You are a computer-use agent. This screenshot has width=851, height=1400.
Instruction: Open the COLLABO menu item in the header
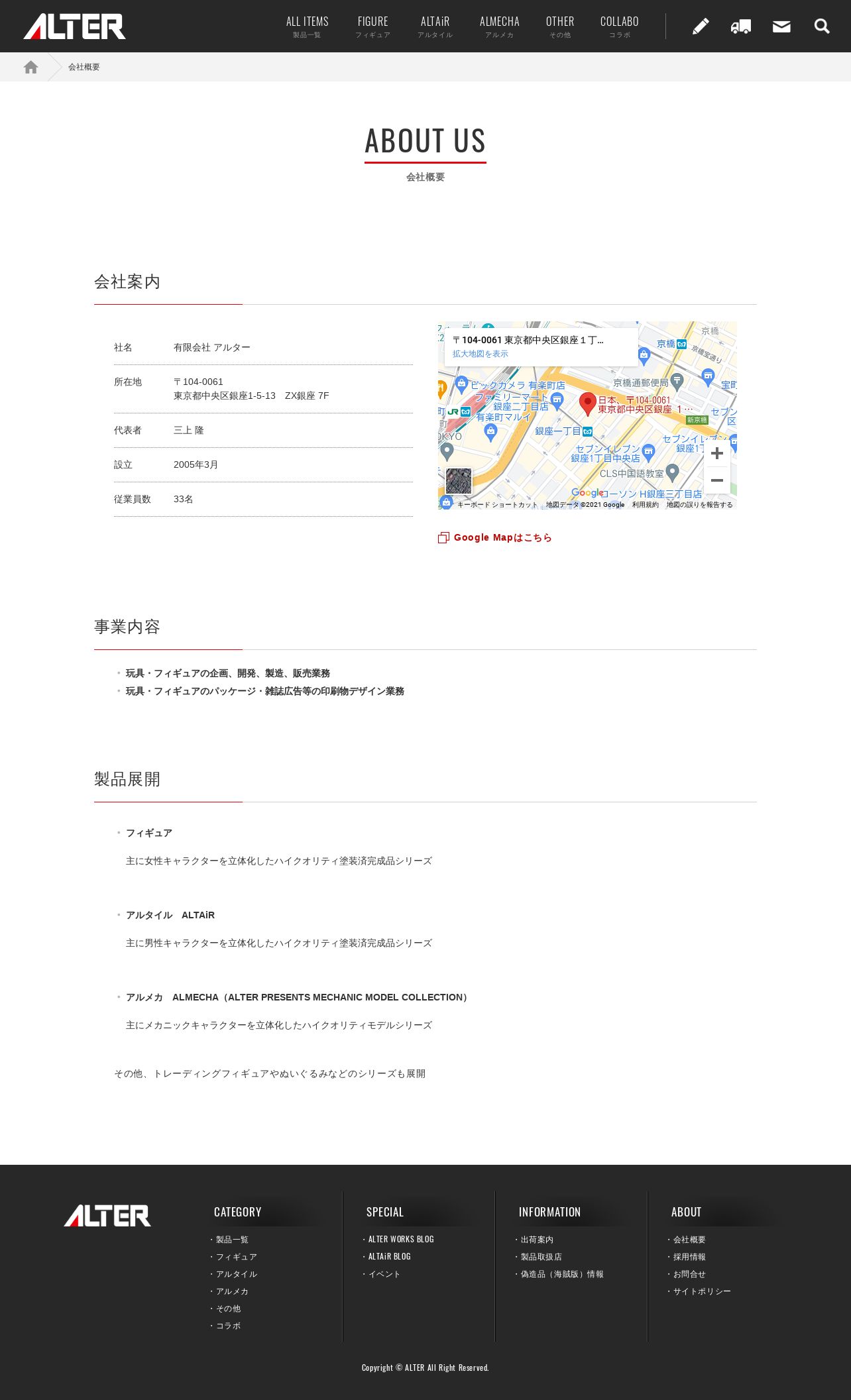[619, 27]
